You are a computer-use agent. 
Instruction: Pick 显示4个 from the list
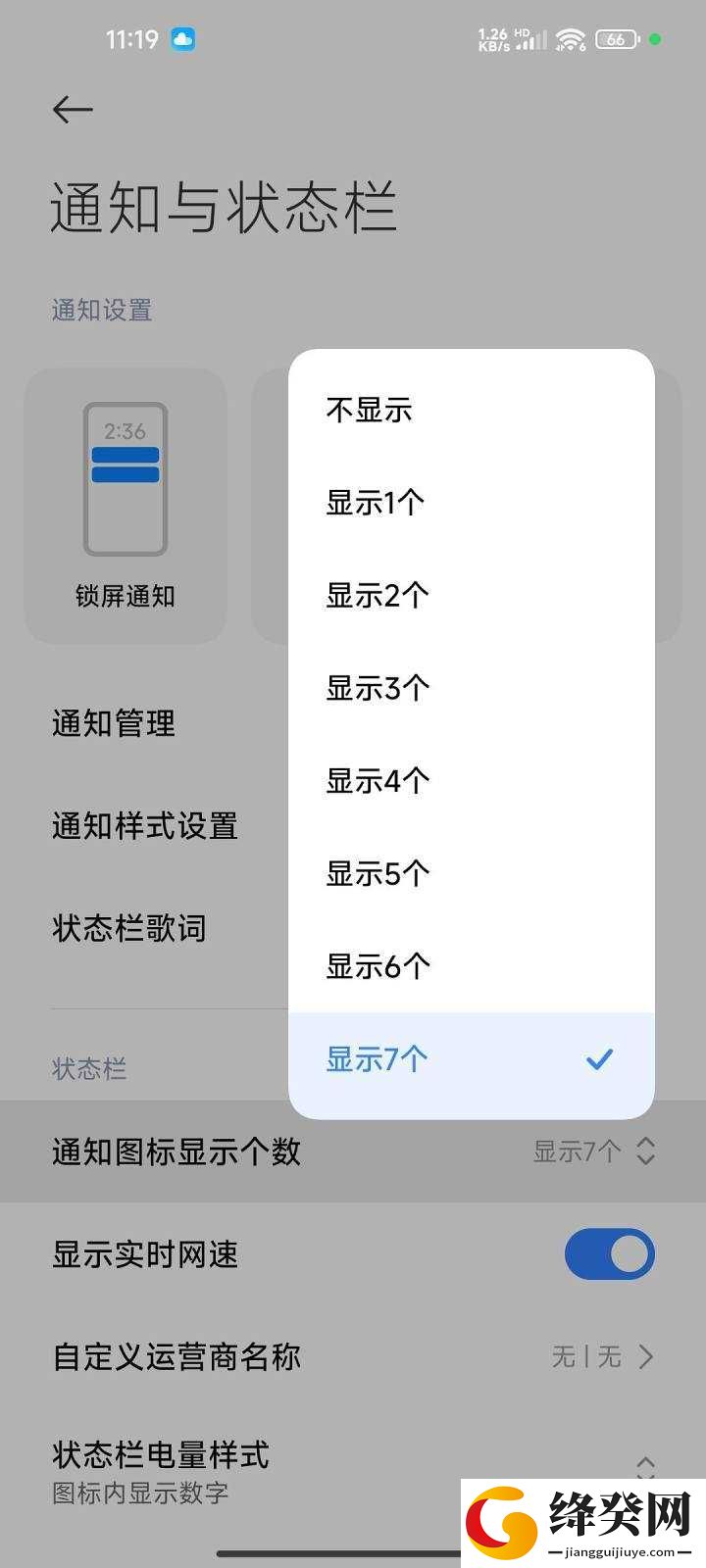coord(471,781)
